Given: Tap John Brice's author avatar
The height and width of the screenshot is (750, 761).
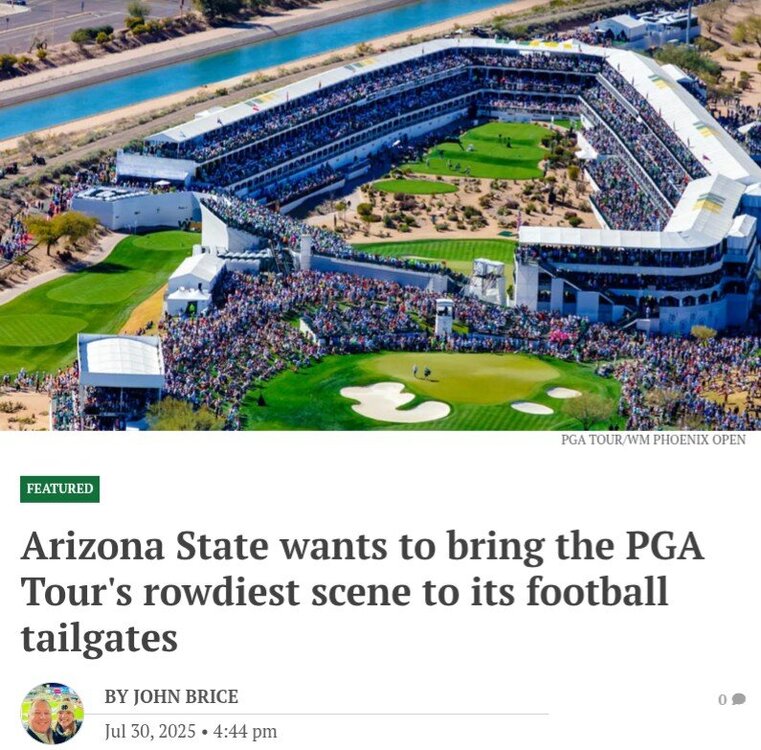Looking at the screenshot, I should (52, 713).
